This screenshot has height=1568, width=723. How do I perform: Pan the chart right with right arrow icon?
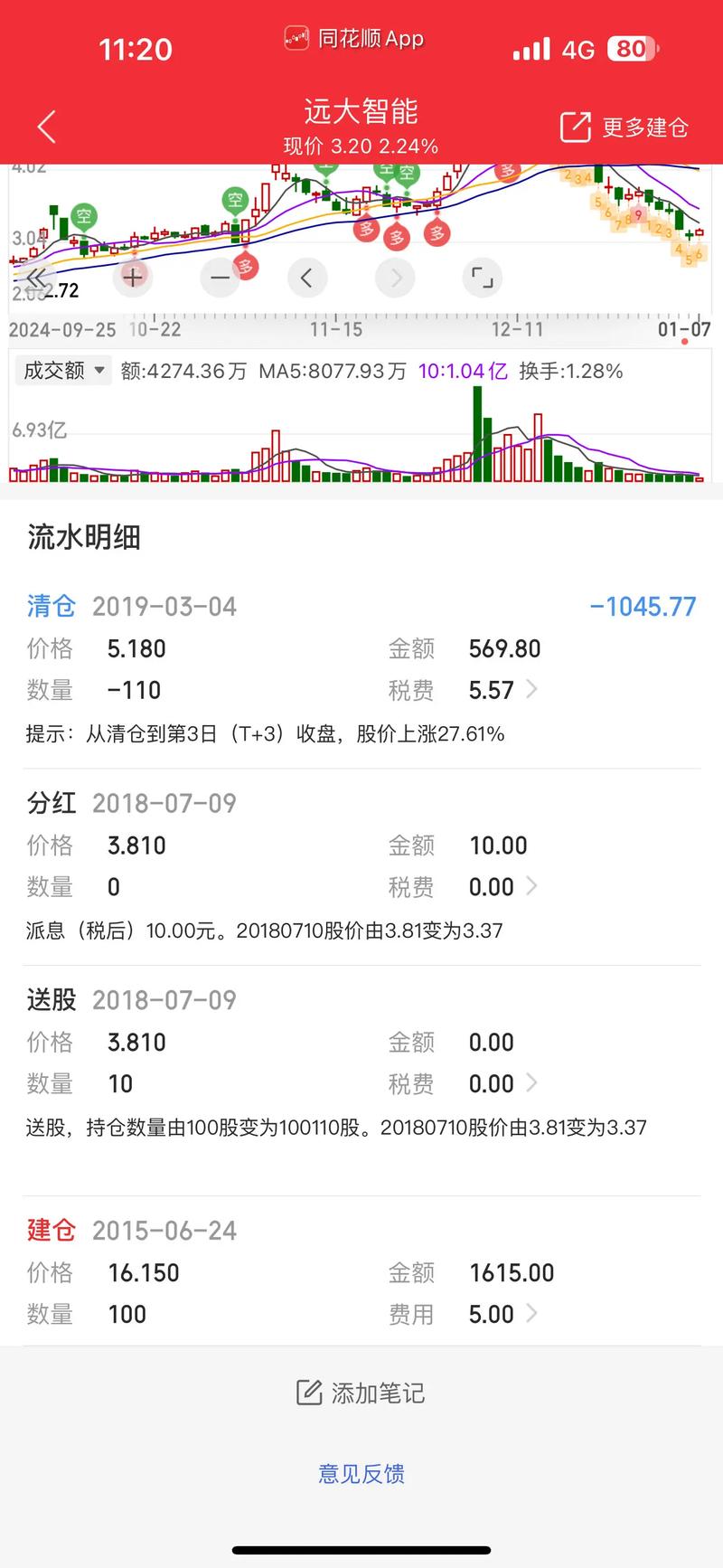pyautogui.click(x=395, y=278)
